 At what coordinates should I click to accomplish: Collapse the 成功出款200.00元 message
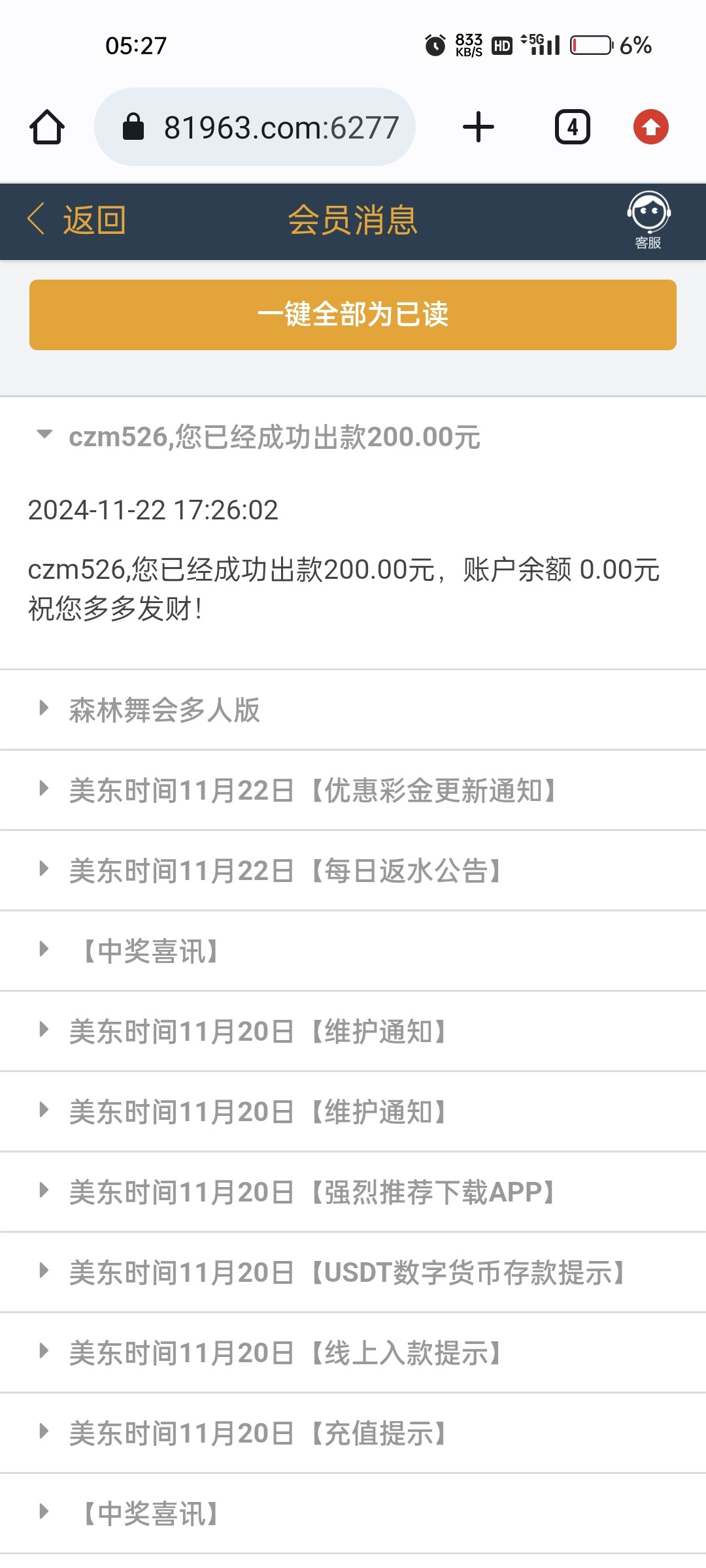pos(353,436)
